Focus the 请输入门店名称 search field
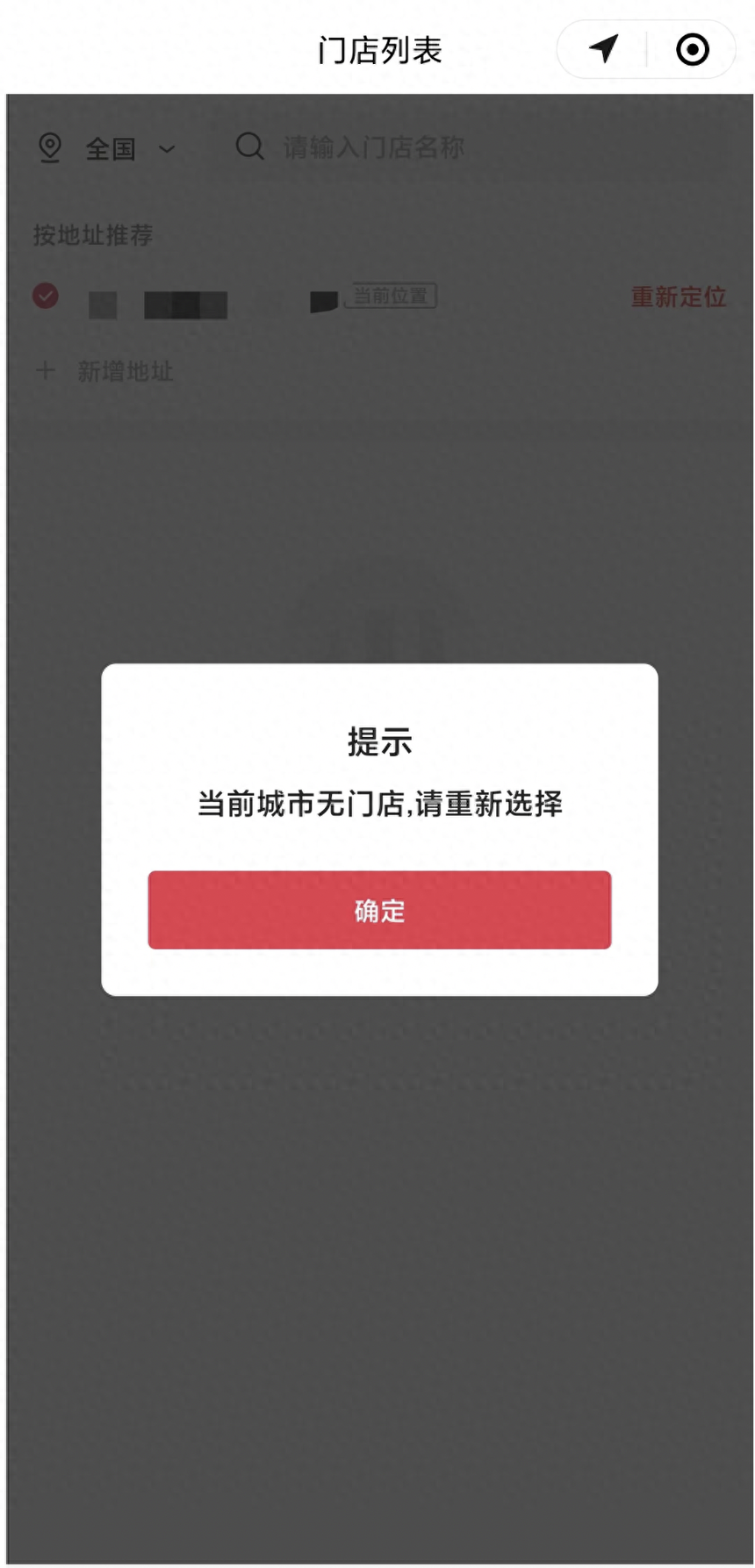This screenshot has width=755, height=1568. [x=372, y=147]
